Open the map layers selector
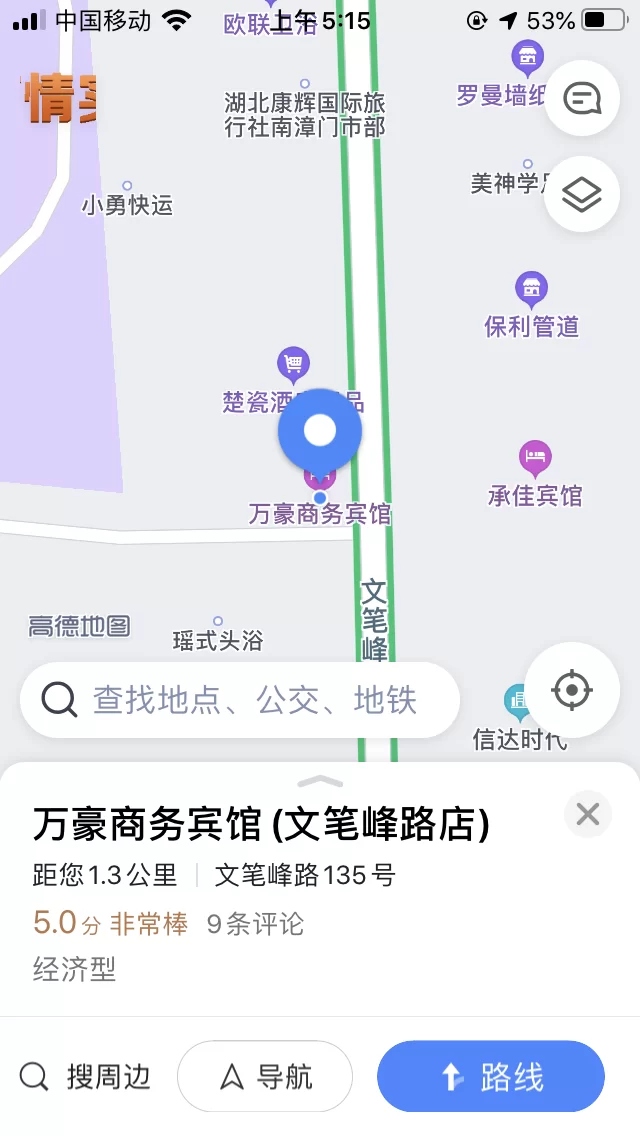640x1136 pixels. pos(581,195)
